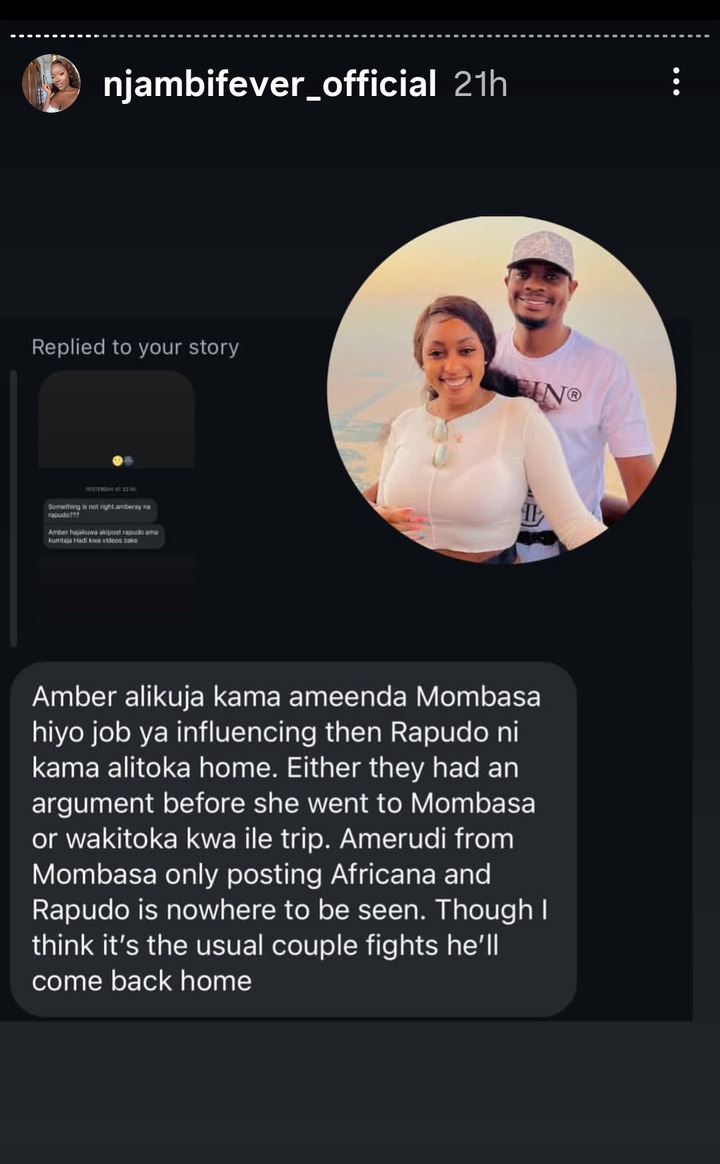
Task: Open the three-dot story options menu
Action: tap(675, 82)
